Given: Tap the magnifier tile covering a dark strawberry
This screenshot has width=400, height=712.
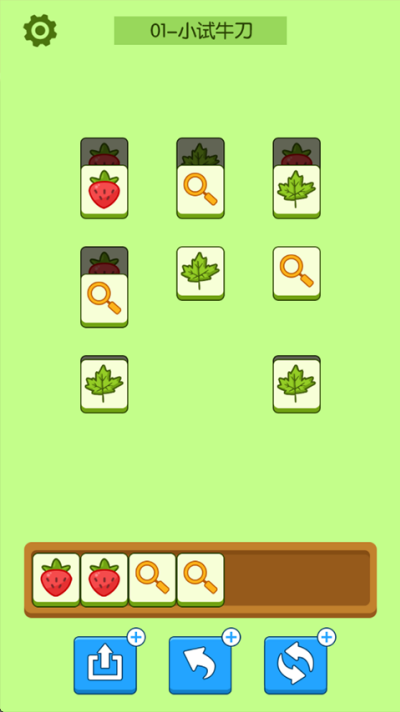Looking at the screenshot, I should click(x=104, y=301).
